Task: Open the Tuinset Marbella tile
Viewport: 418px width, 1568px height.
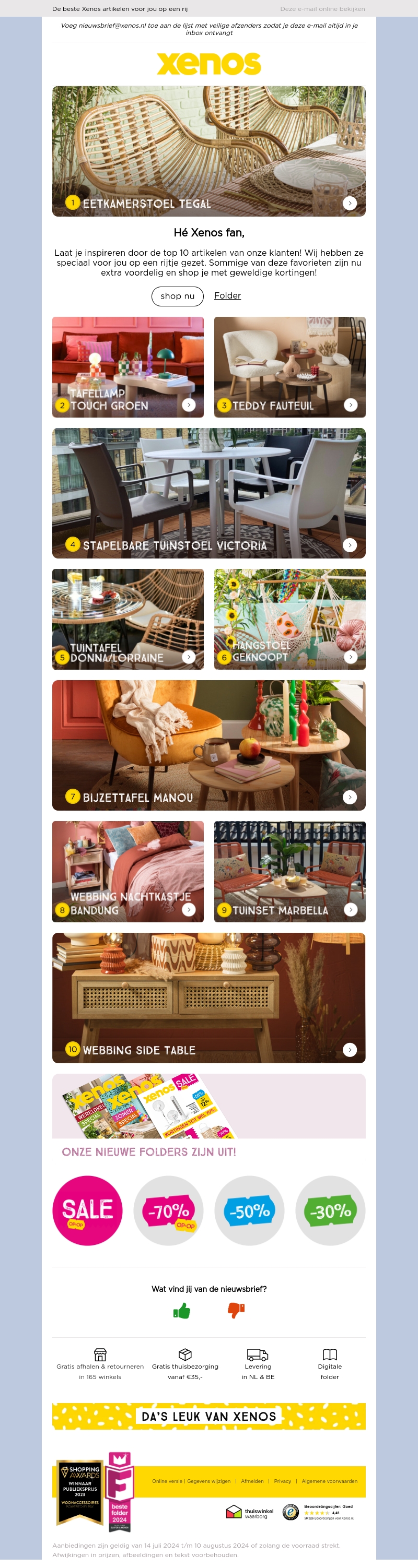Action: [x=289, y=871]
